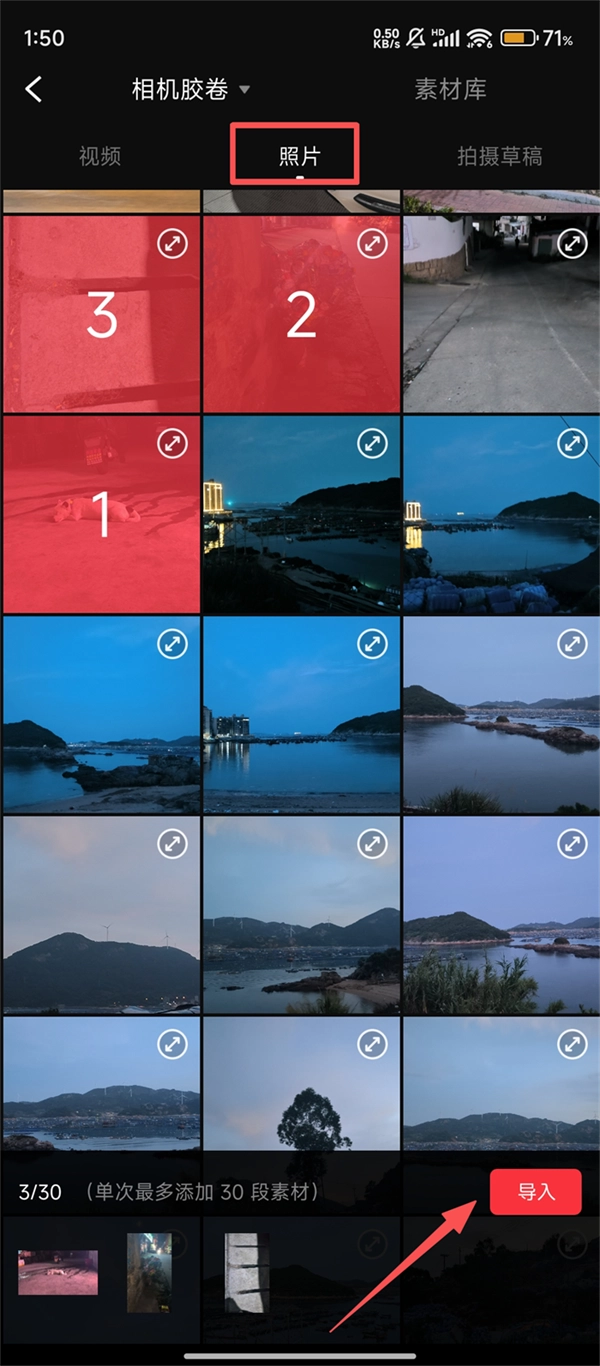Open the 相机胶卷 album dropdown
This screenshot has width=600, height=1366.
point(190,90)
